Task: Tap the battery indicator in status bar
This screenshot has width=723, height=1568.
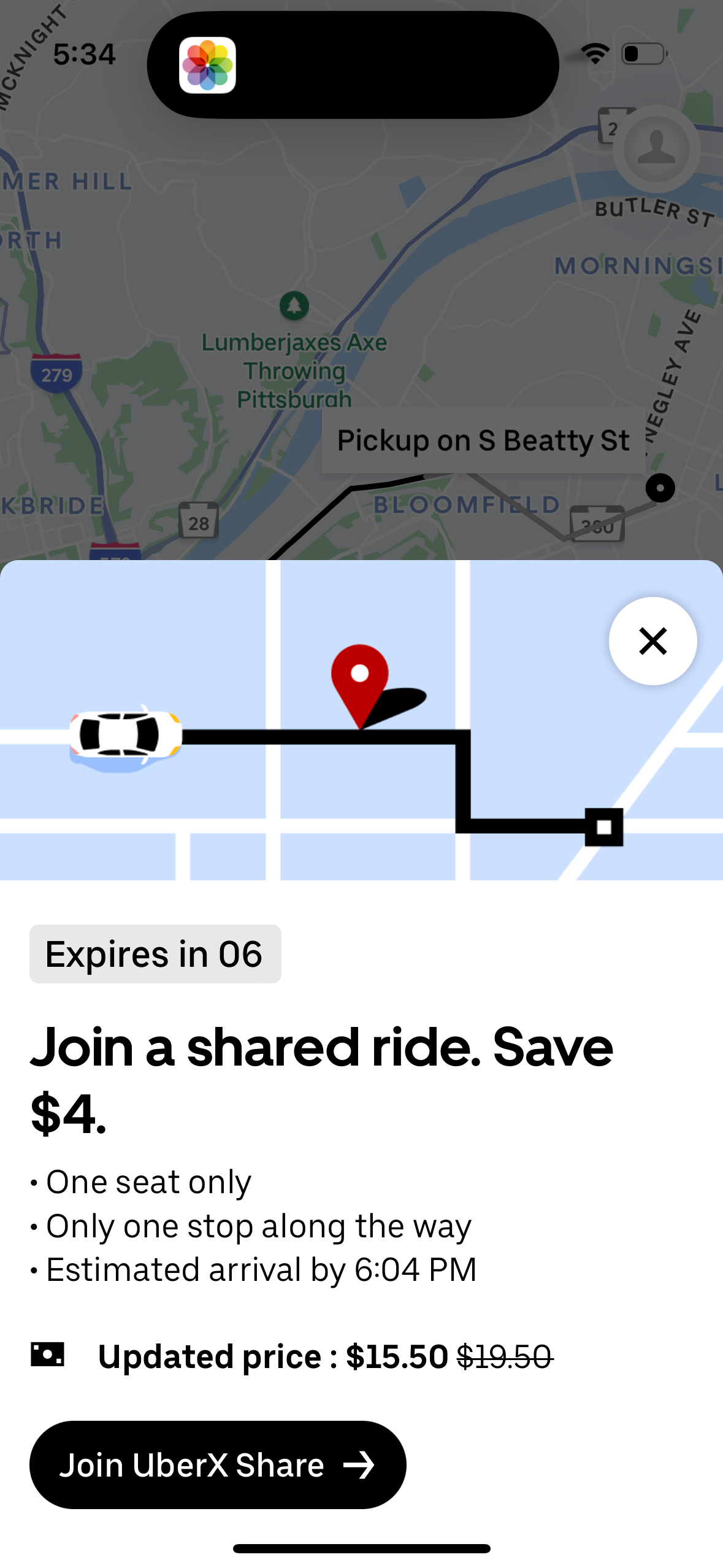Action: 643,53
